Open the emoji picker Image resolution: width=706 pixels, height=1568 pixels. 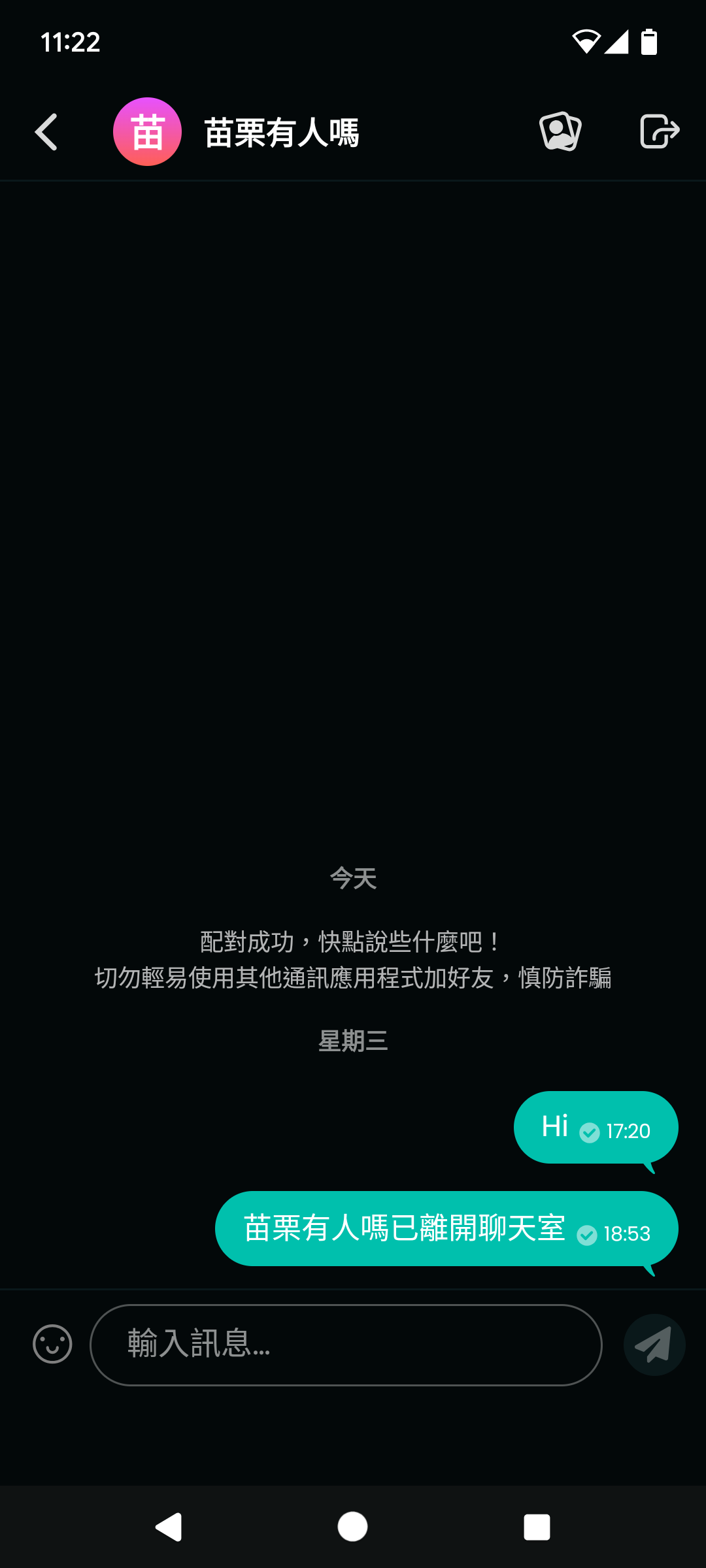click(x=52, y=1344)
